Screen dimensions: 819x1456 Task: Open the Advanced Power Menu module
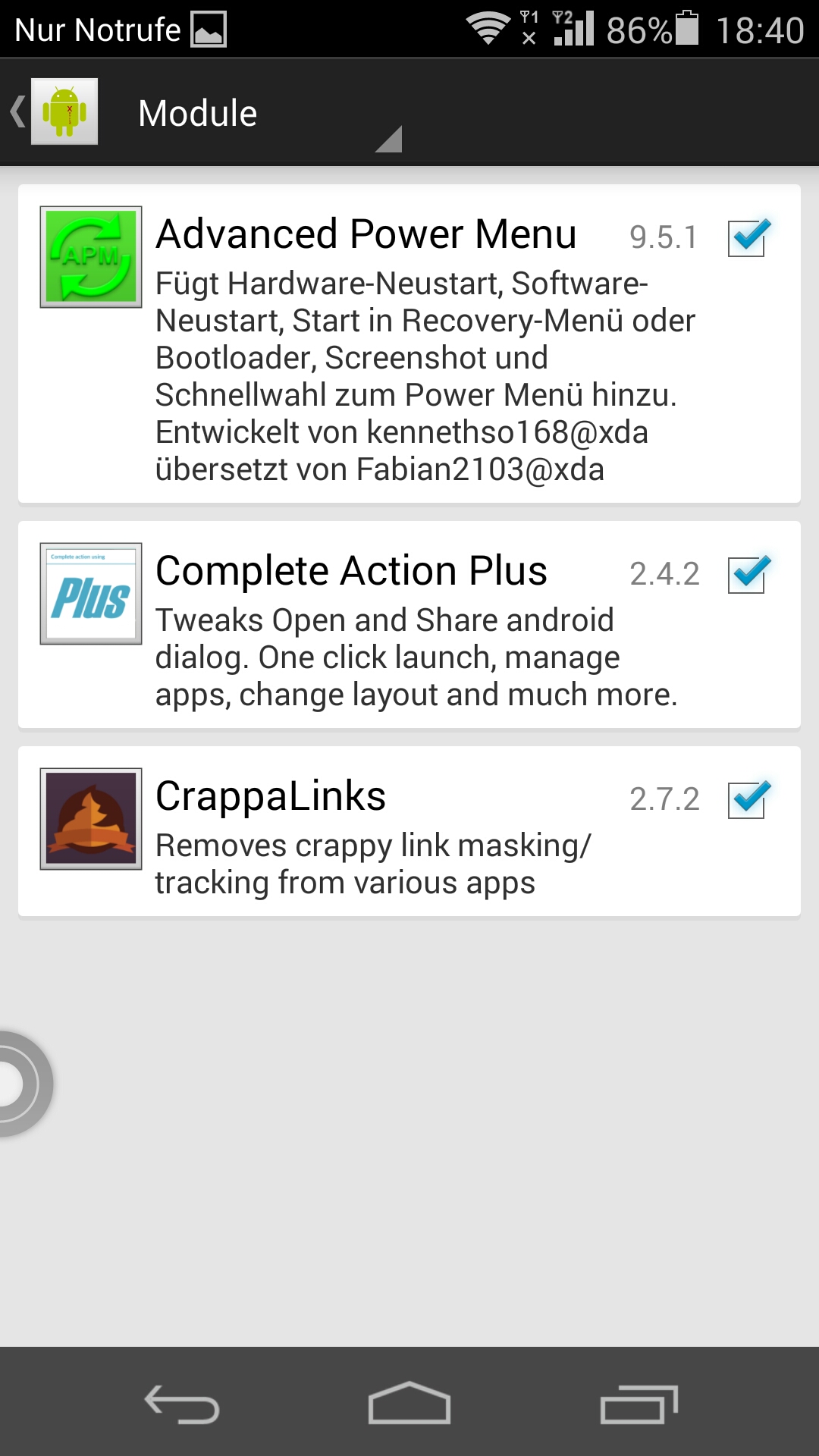coord(409,344)
